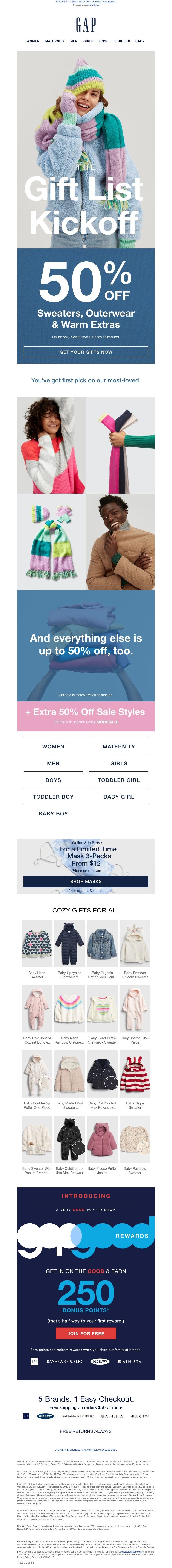The image size is (172, 1568).
Task: Tap the SHOP MASKS button
Action: [x=86, y=881]
